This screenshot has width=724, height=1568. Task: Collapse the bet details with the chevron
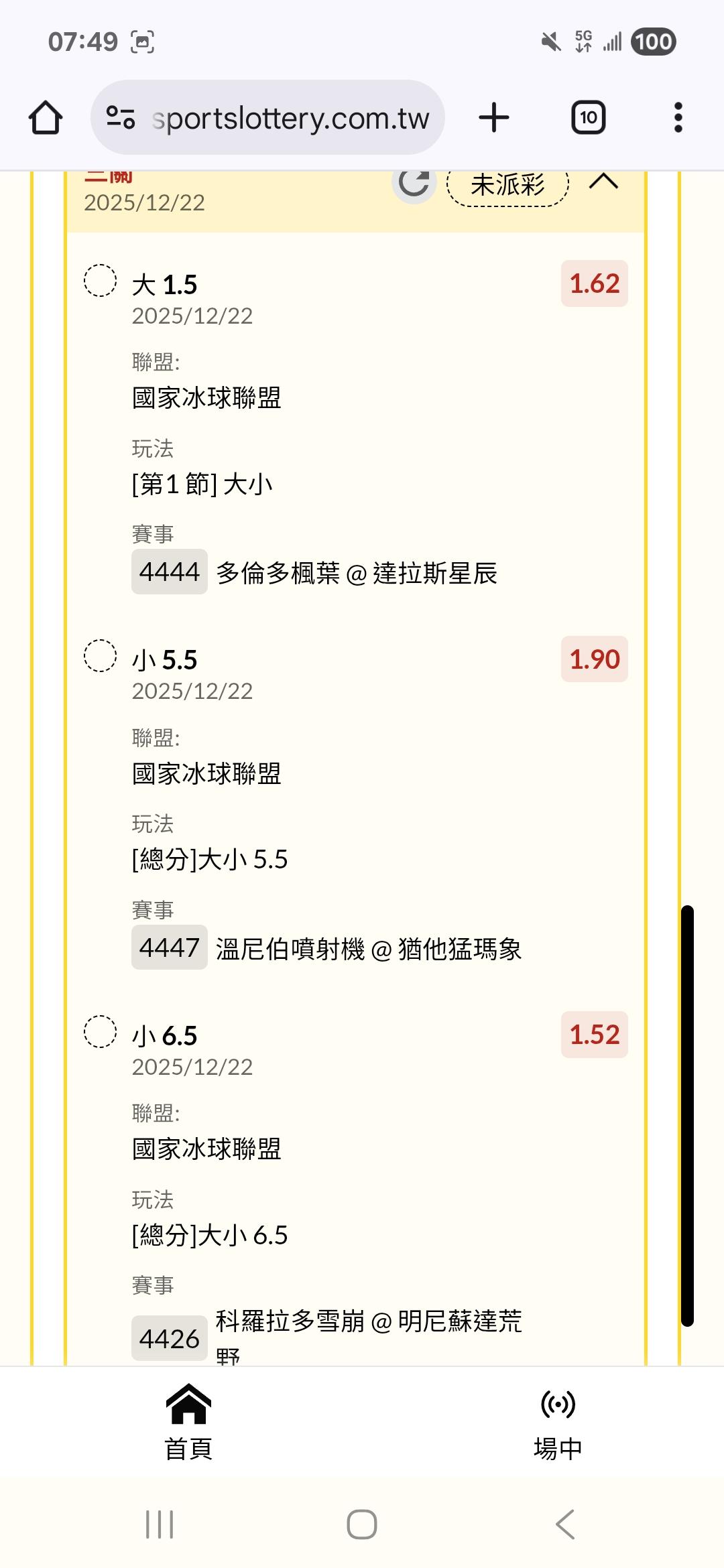pyautogui.click(x=603, y=182)
